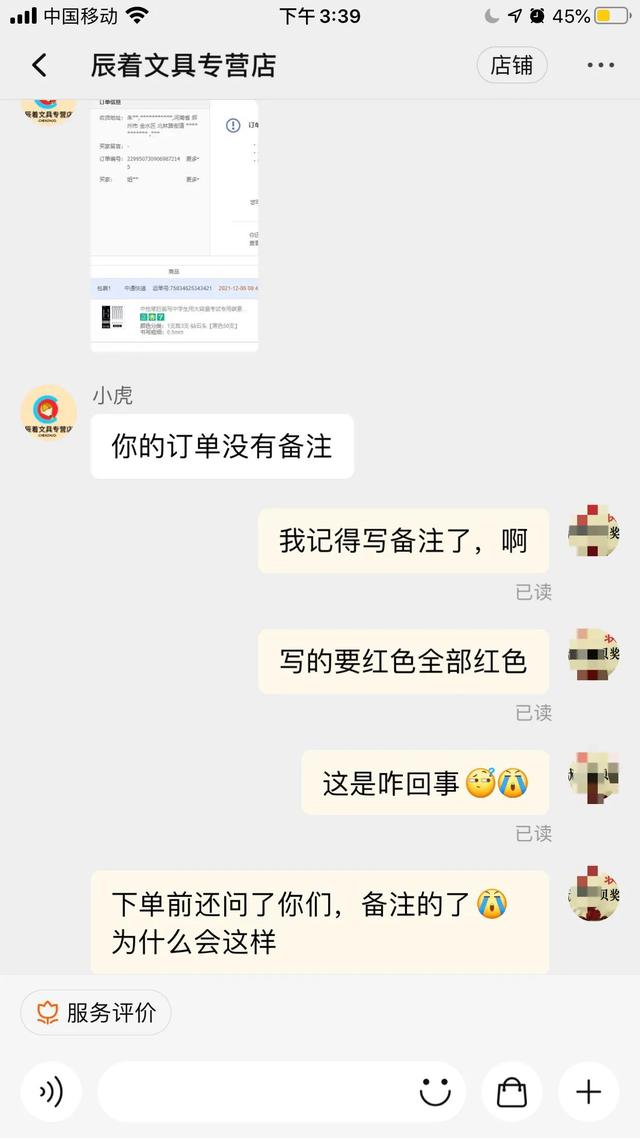Image resolution: width=640 pixels, height=1138 pixels.
Task: Switch to voice input mode
Action: 51,1092
